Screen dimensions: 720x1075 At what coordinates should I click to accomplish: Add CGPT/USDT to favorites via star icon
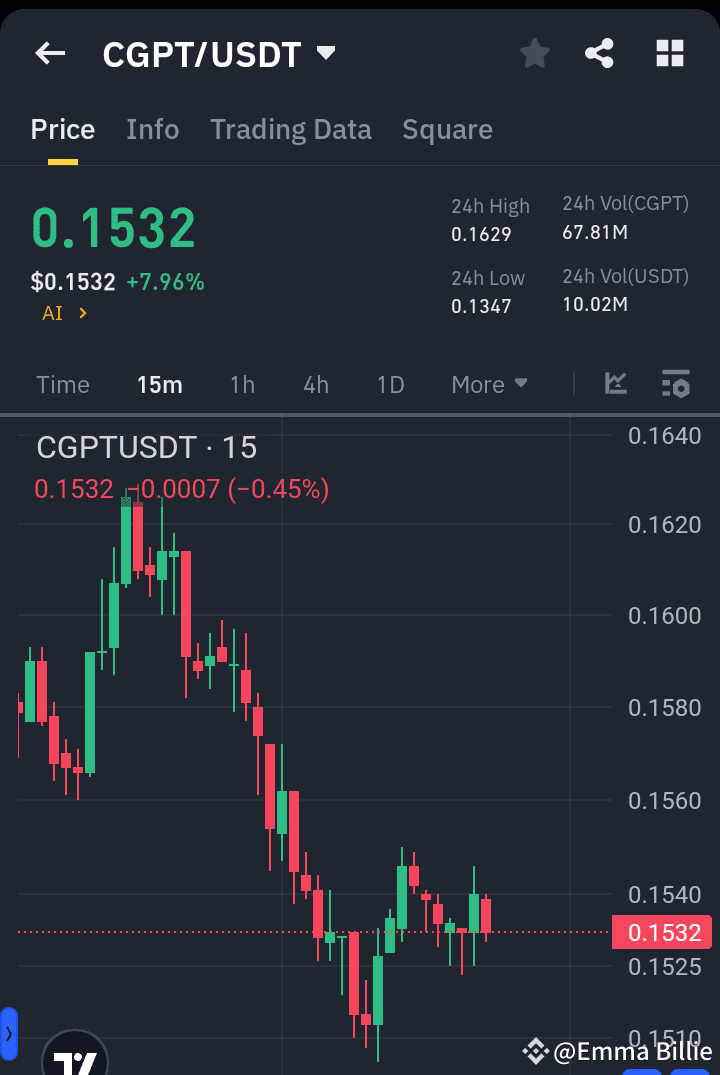click(534, 53)
